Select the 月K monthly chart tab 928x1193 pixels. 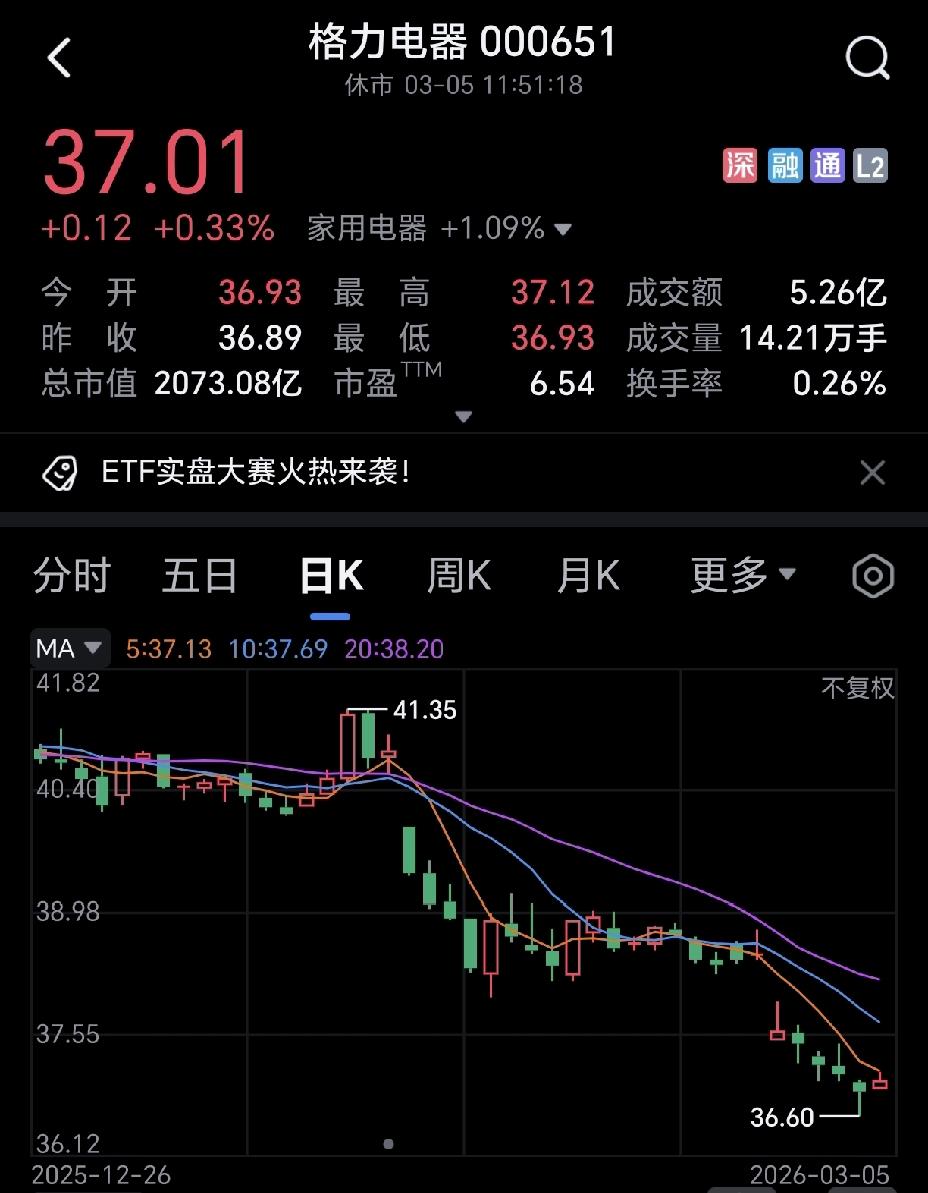tap(587, 575)
